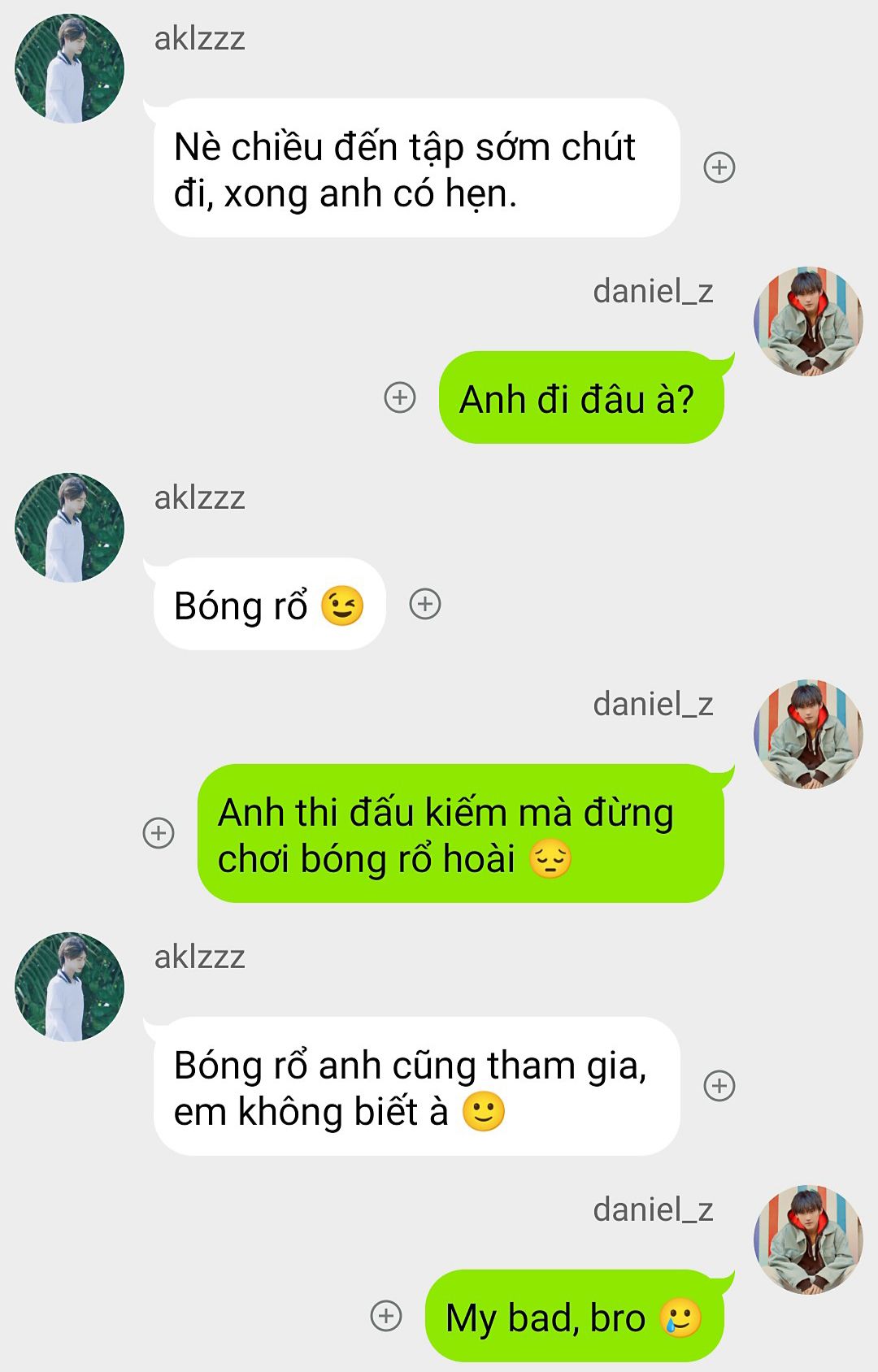878x1372 pixels.
Task: Tap plus icon beside 'Nè chiều đến tập' message
Action: coord(719,167)
